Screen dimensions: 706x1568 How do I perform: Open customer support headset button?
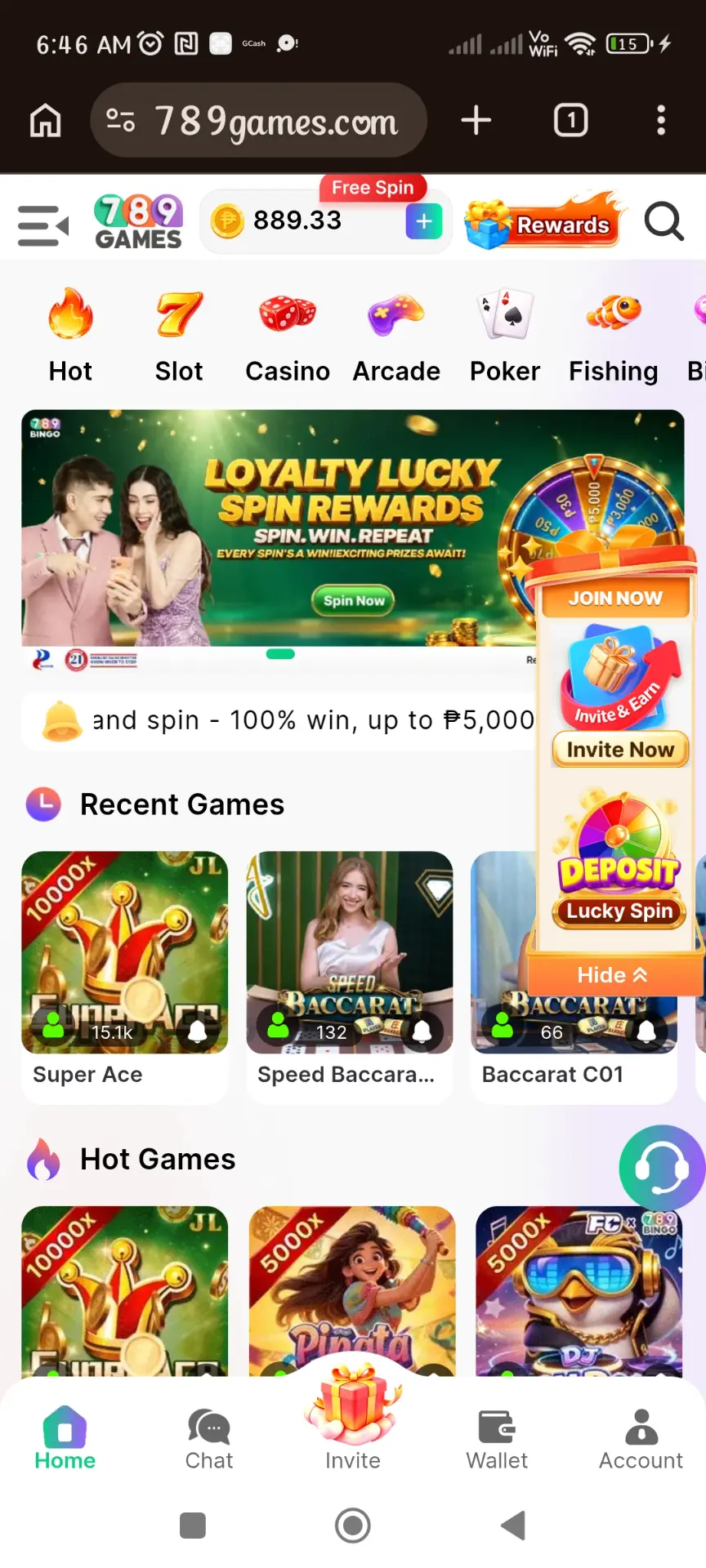coord(662,1167)
